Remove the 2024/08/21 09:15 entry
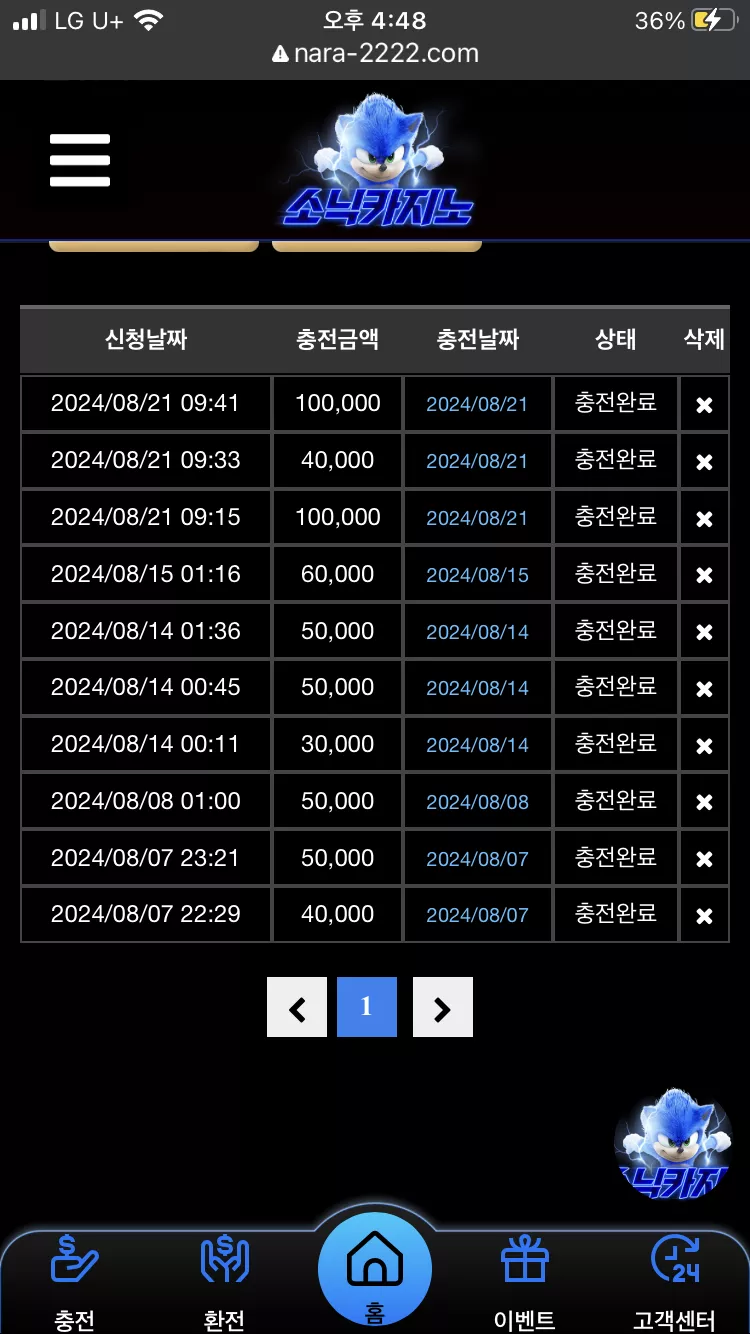750x1334 pixels. point(704,519)
